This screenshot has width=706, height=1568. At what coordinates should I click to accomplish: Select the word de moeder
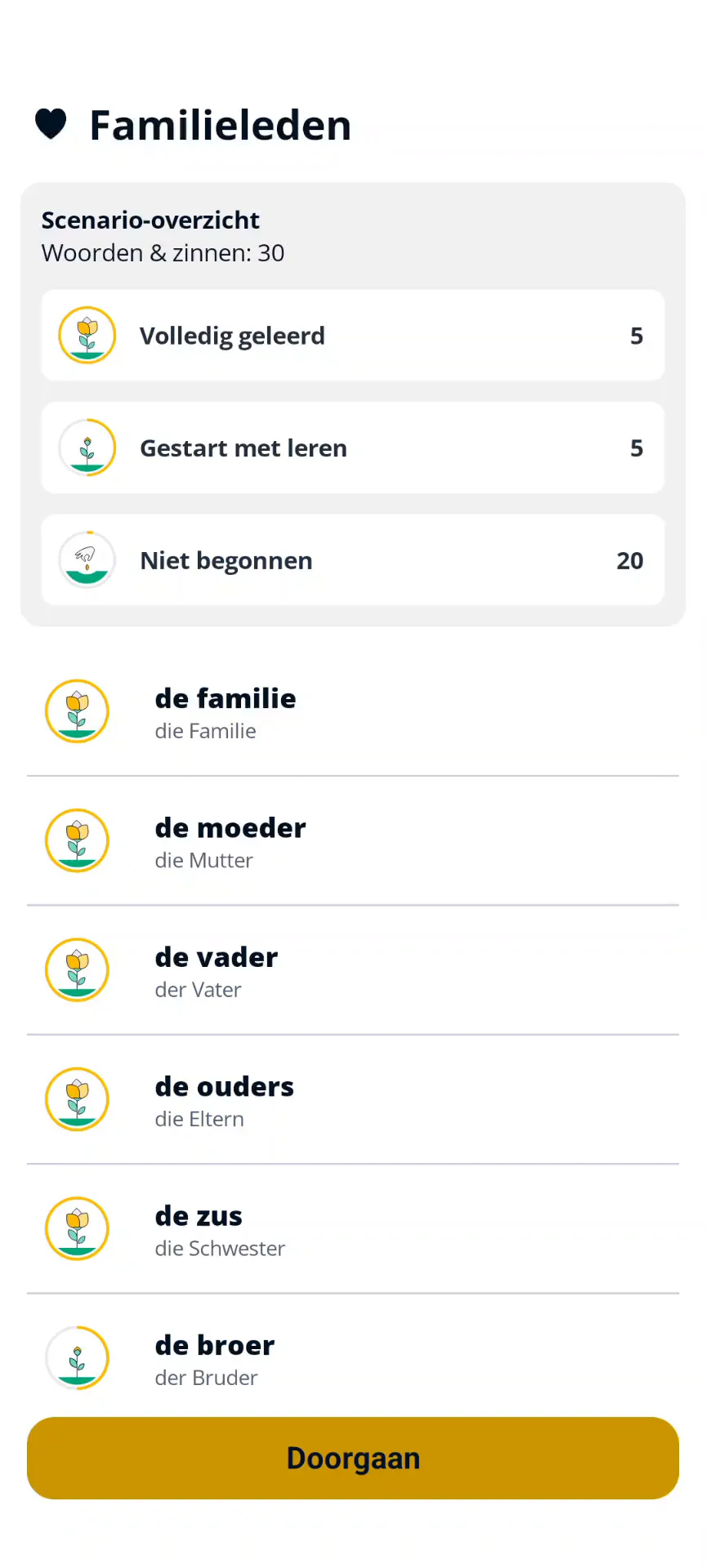click(x=353, y=841)
